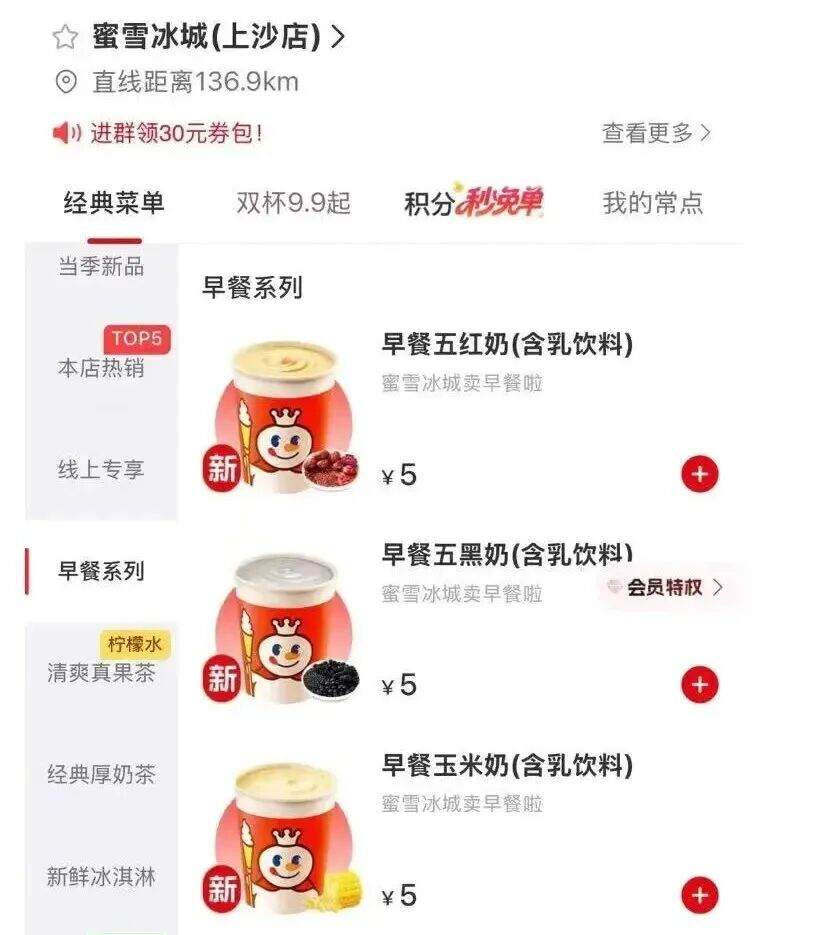Viewport: 828px width, 935px height.
Task: Click the announcement speaker icon
Action: pos(64,130)
